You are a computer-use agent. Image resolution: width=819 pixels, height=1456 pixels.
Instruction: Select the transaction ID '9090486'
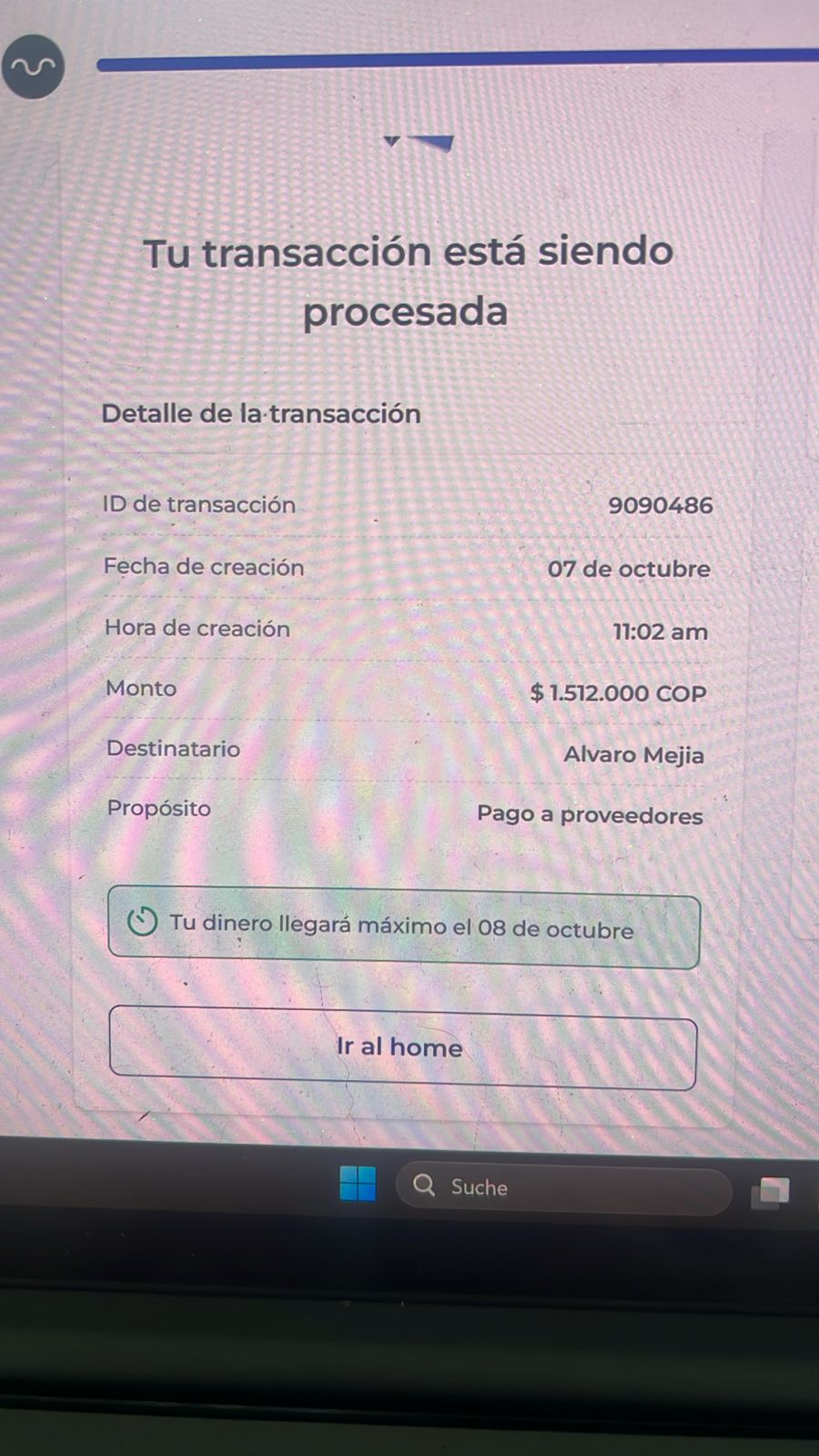660,506
